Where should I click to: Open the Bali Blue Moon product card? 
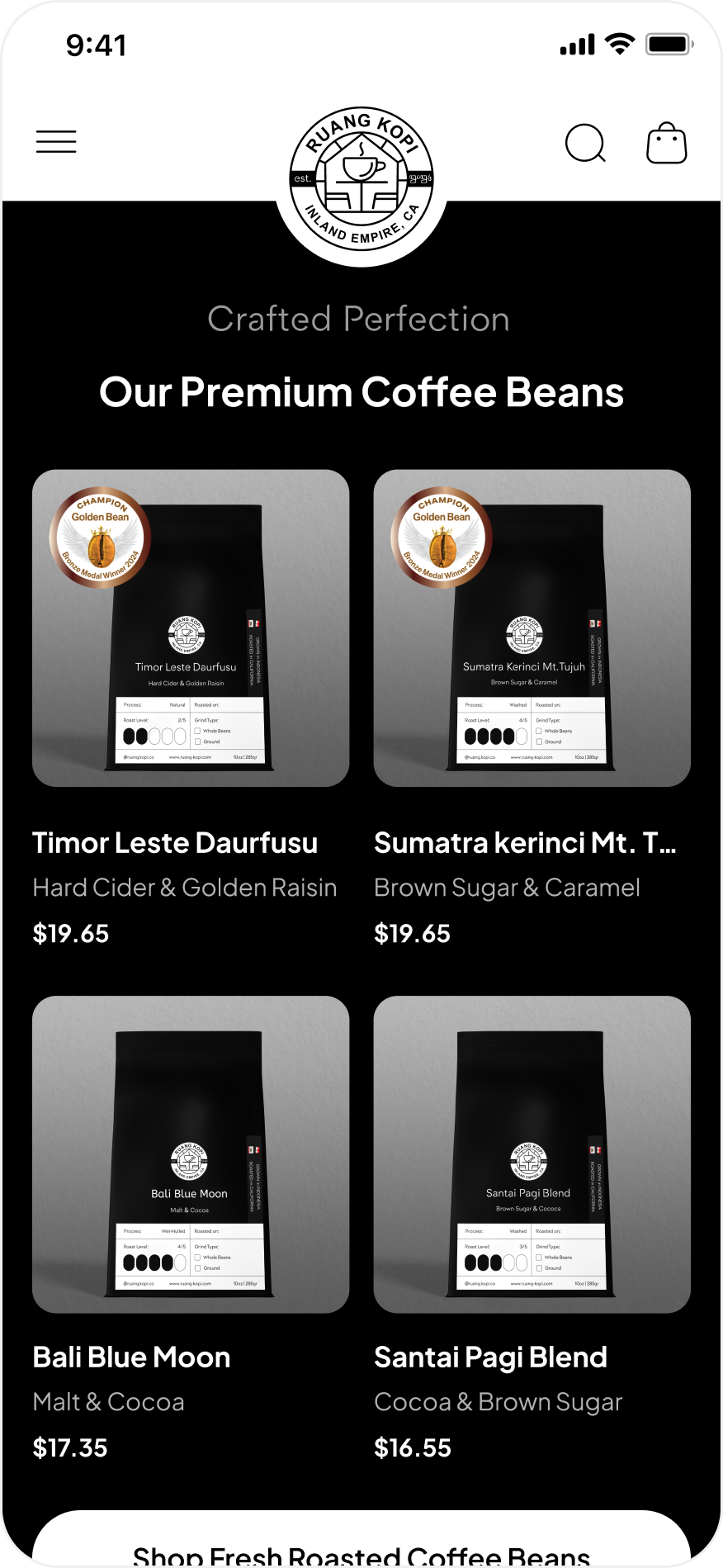(x=191, y=1154)
